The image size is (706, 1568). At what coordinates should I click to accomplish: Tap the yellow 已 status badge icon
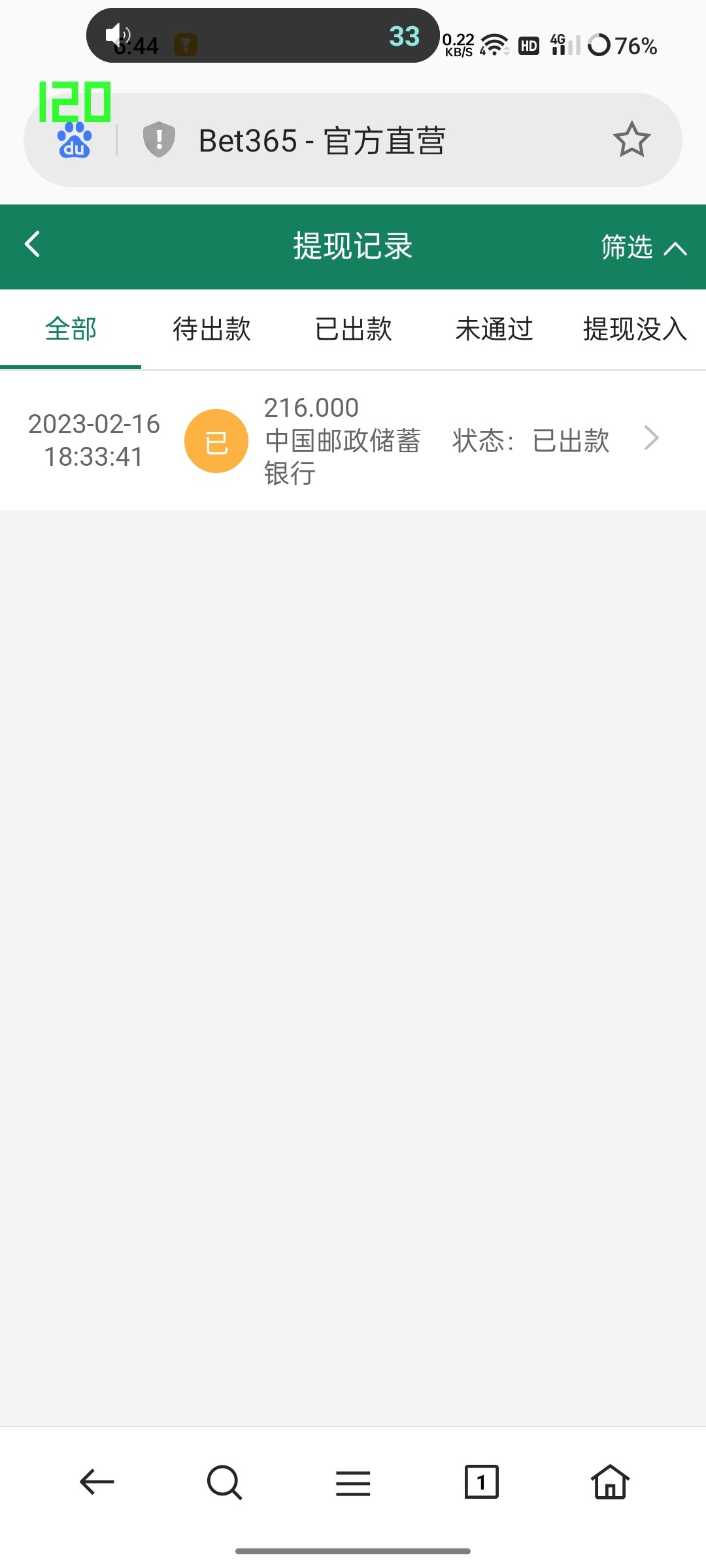[216, 440]
